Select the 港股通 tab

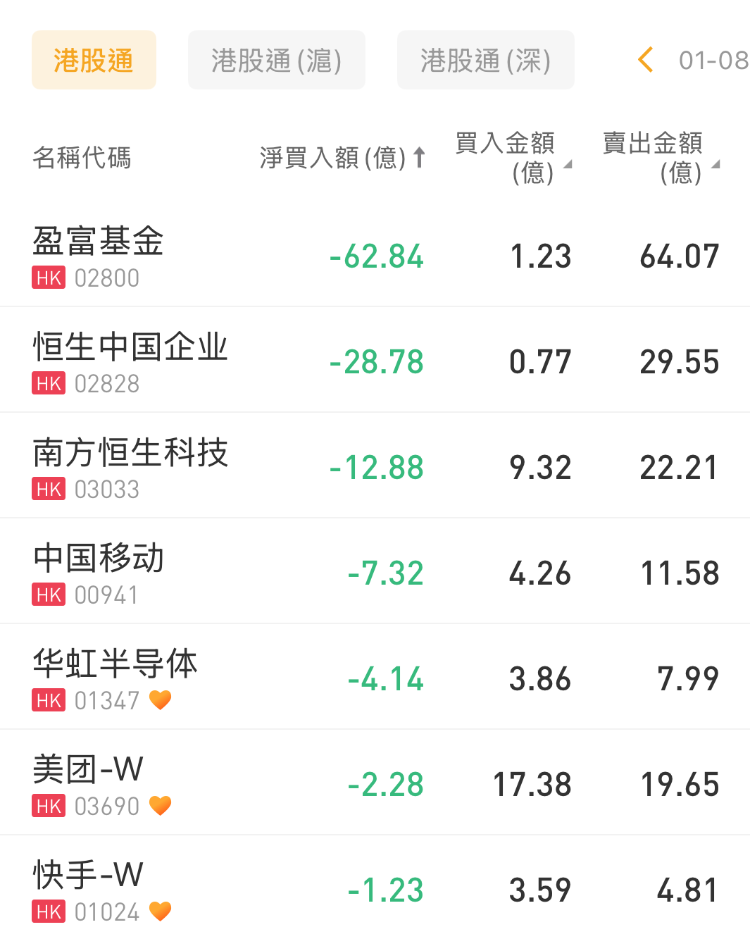click(x=94, y=60)
